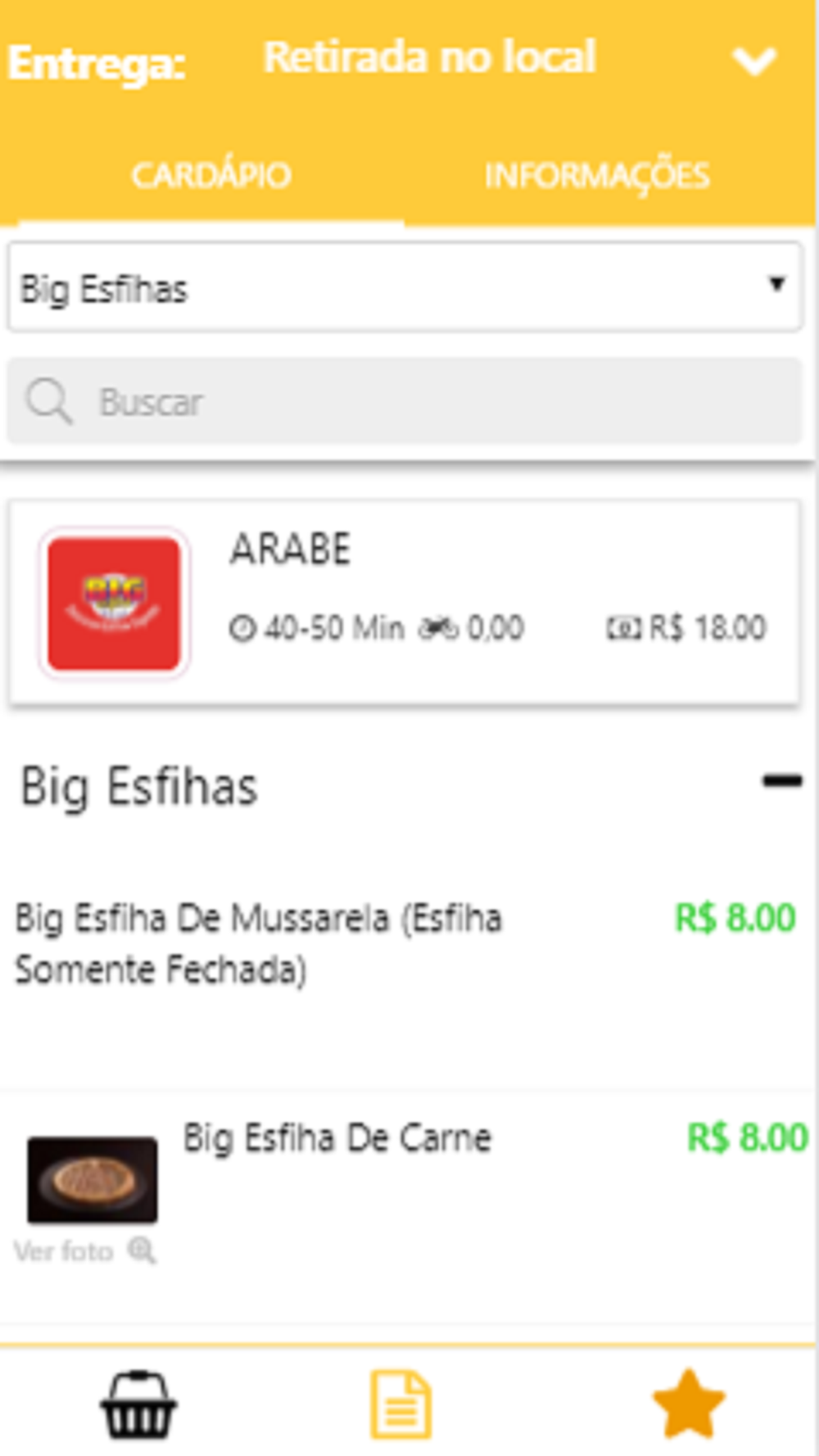Open the Big Esfihas category dropdown
This screenshot has width=819, height=1456.
[405, 287]
